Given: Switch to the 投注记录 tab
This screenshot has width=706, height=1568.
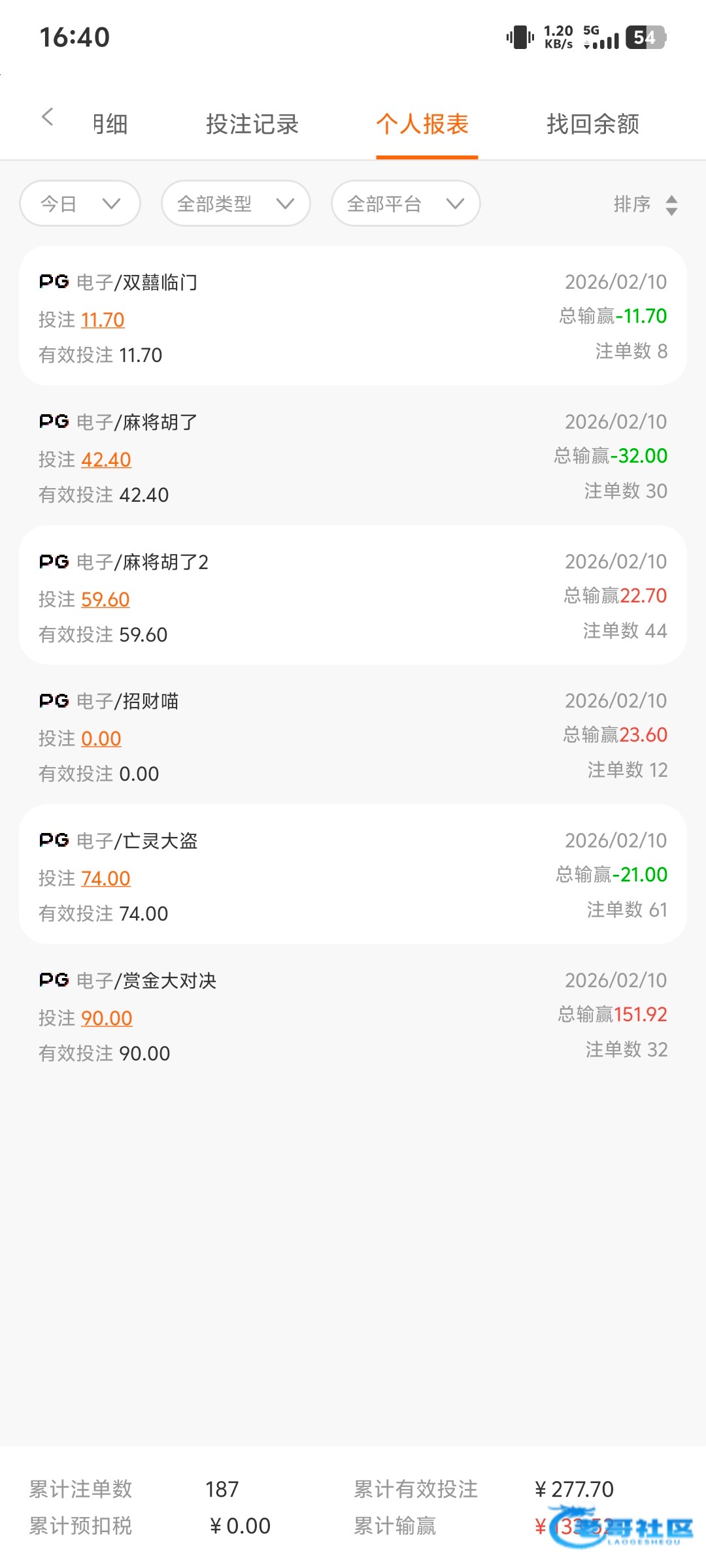Looking at the screenshot, I should pyautogui.click(x=252, y=124).
